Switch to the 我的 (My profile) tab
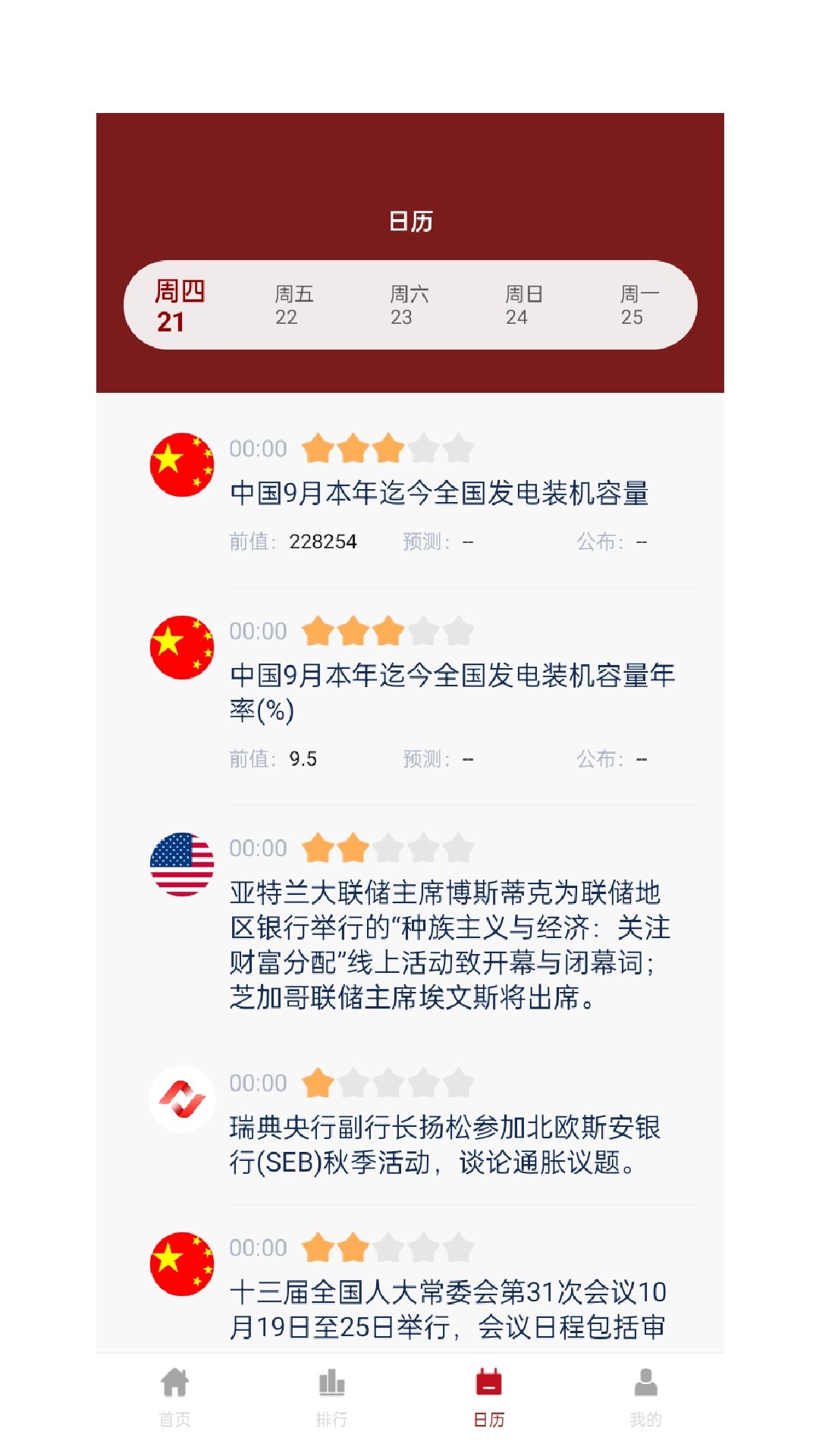The image size is (819, 1456). coord(645,1396)
